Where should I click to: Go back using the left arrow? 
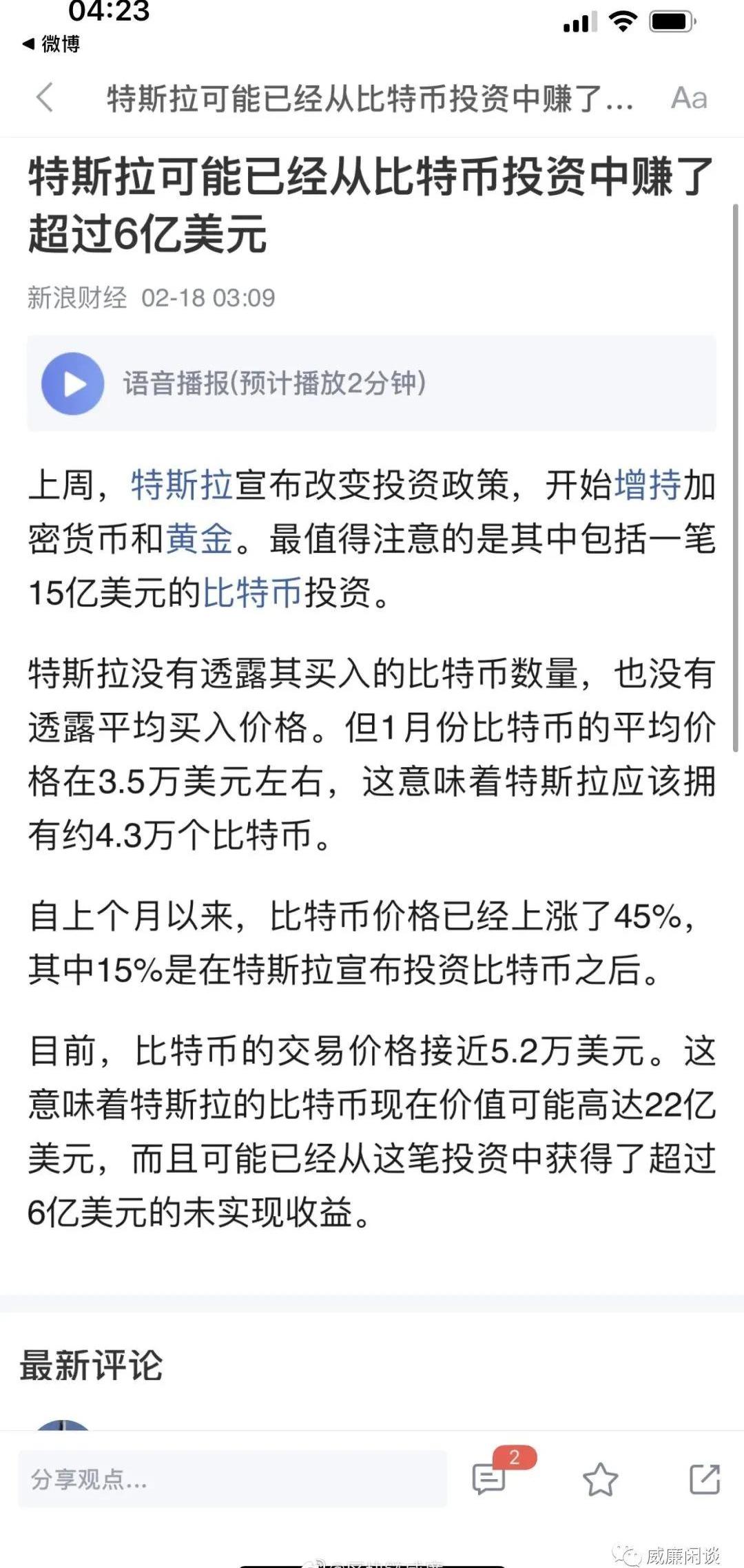[45, 97]
